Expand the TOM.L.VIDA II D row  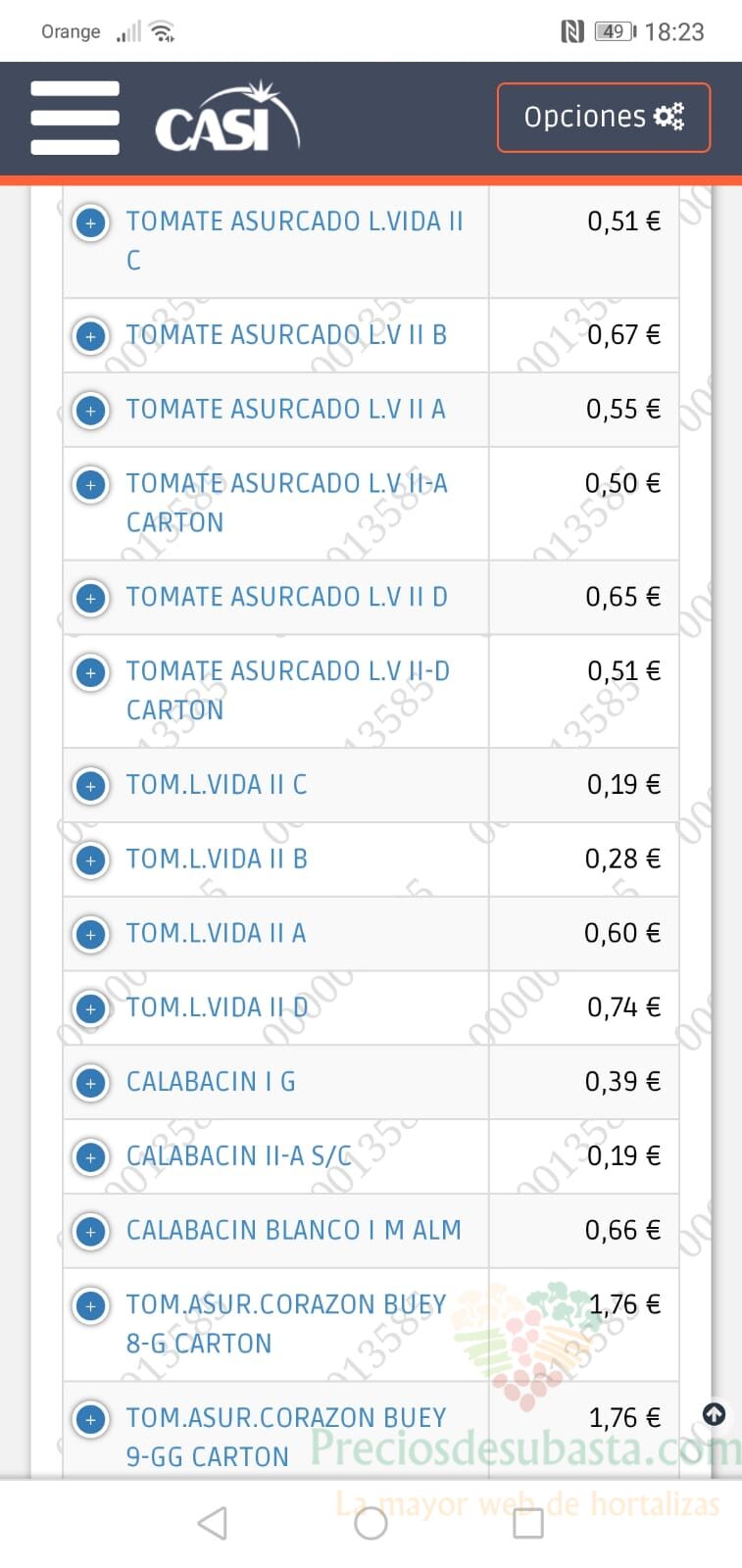pos(91,1009)
